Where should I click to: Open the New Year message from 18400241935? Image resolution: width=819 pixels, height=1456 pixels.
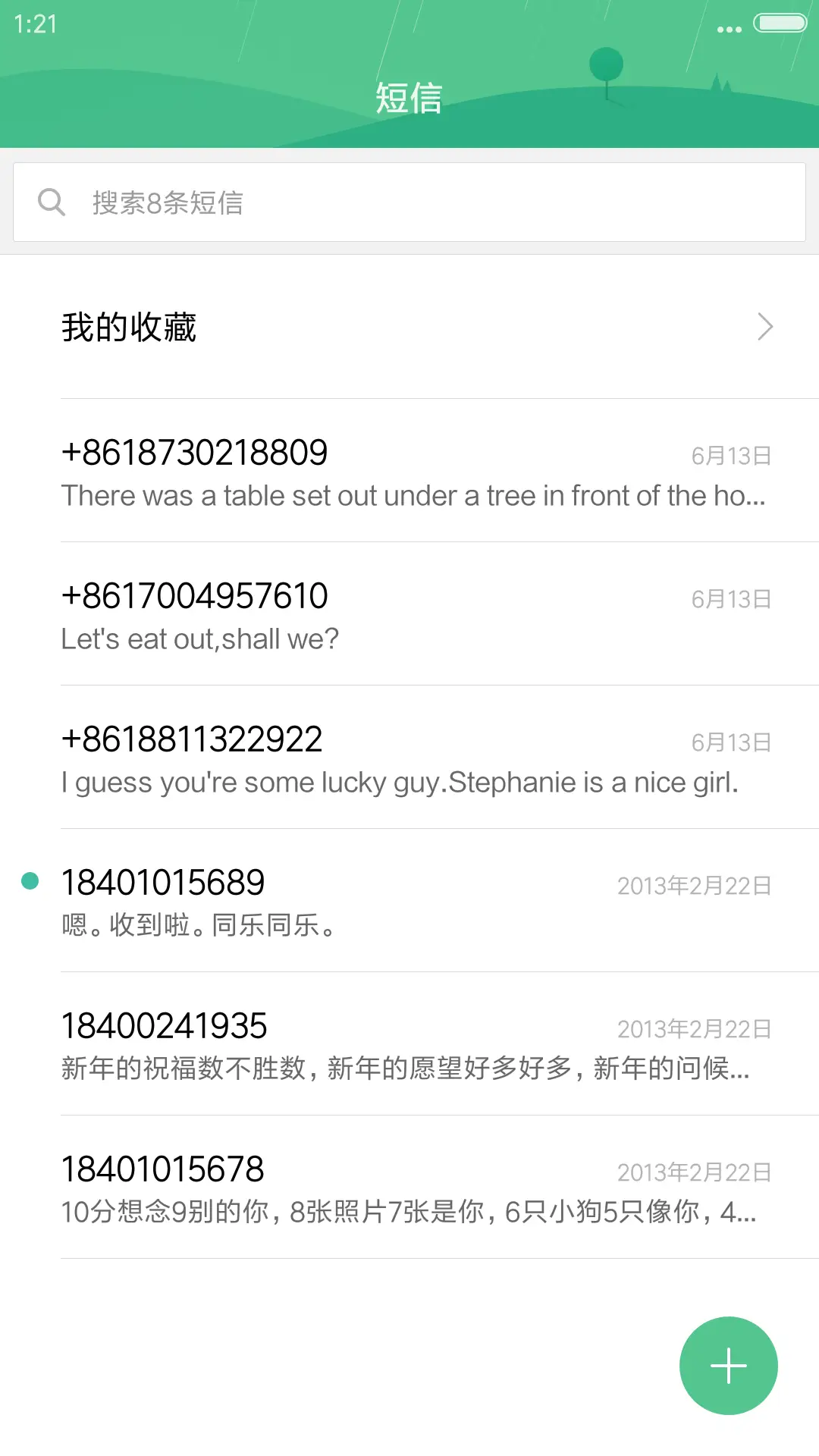point(409,1046)
